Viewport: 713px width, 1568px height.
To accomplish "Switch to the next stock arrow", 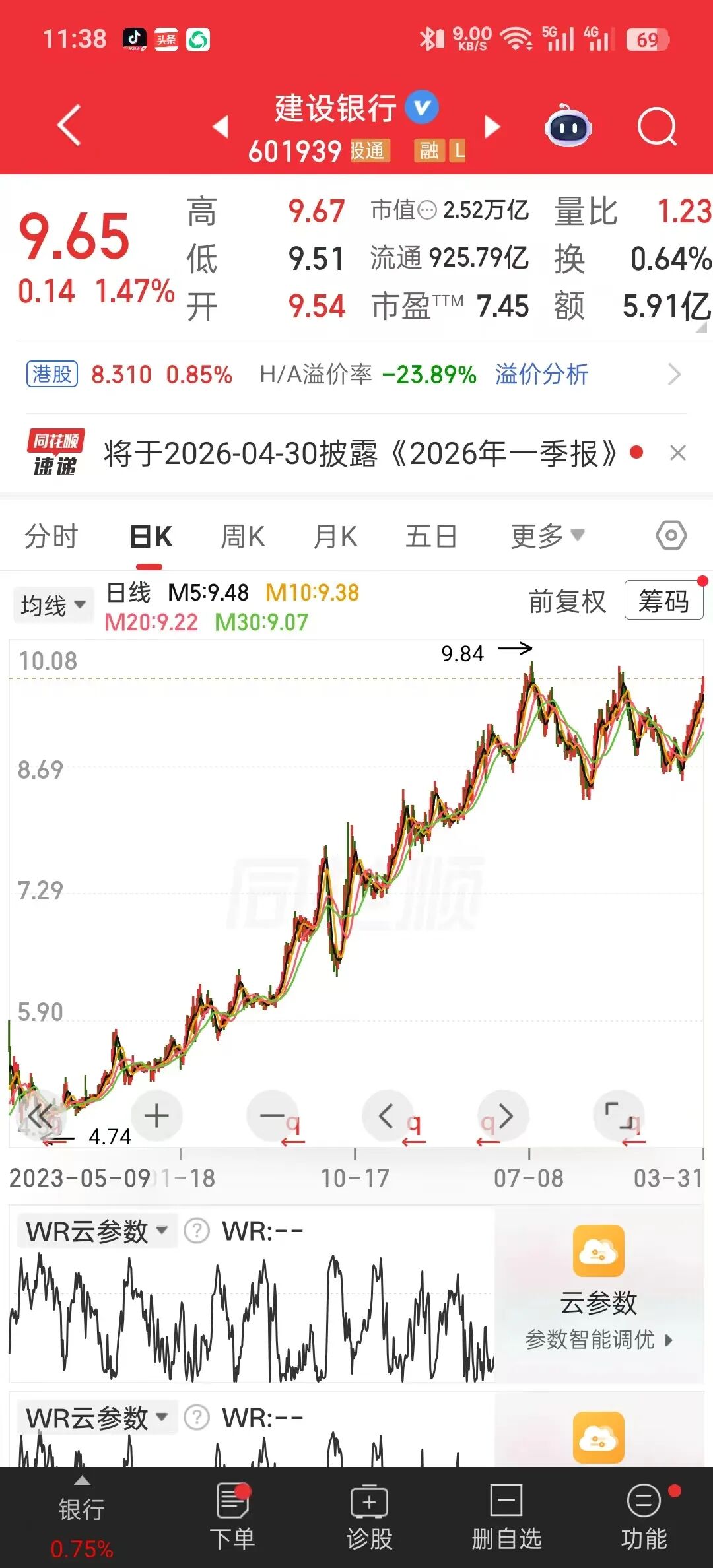I will pyautogui.click(x=492, y=126).
